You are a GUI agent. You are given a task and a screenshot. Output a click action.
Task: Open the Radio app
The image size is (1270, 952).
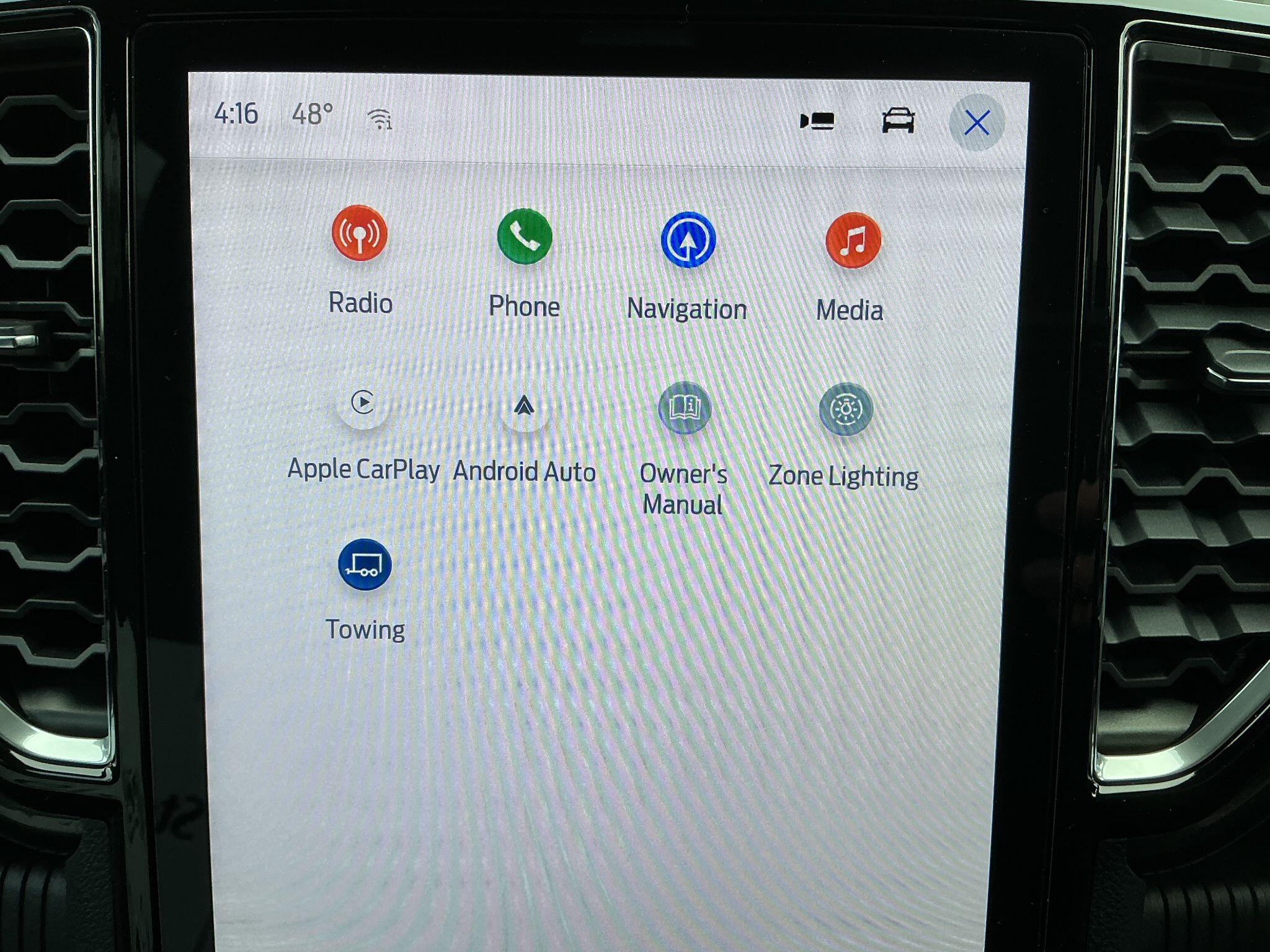pos(360,234)
